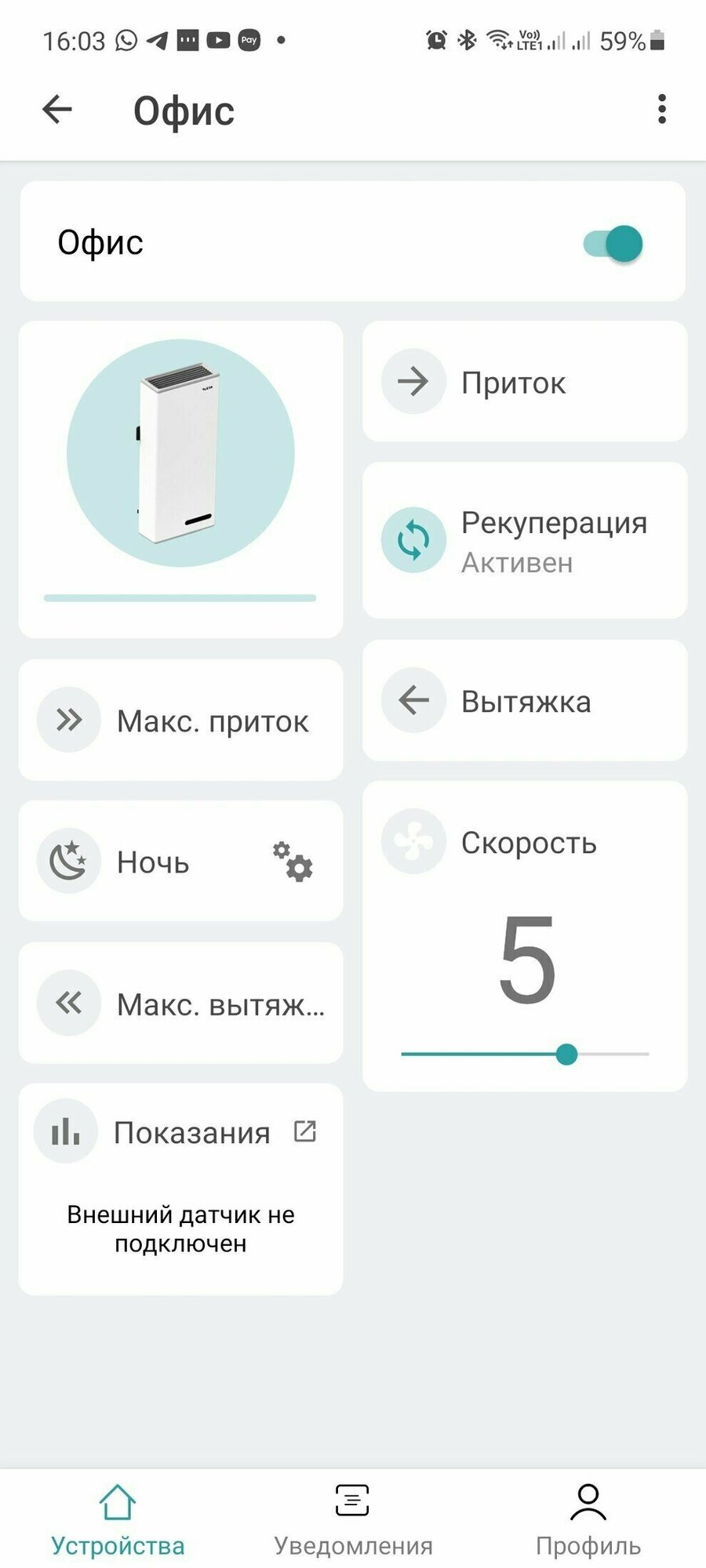Tap the Рекуперация mode card
The height and width of the screenshot is (1568, 706).
(524, 541)
